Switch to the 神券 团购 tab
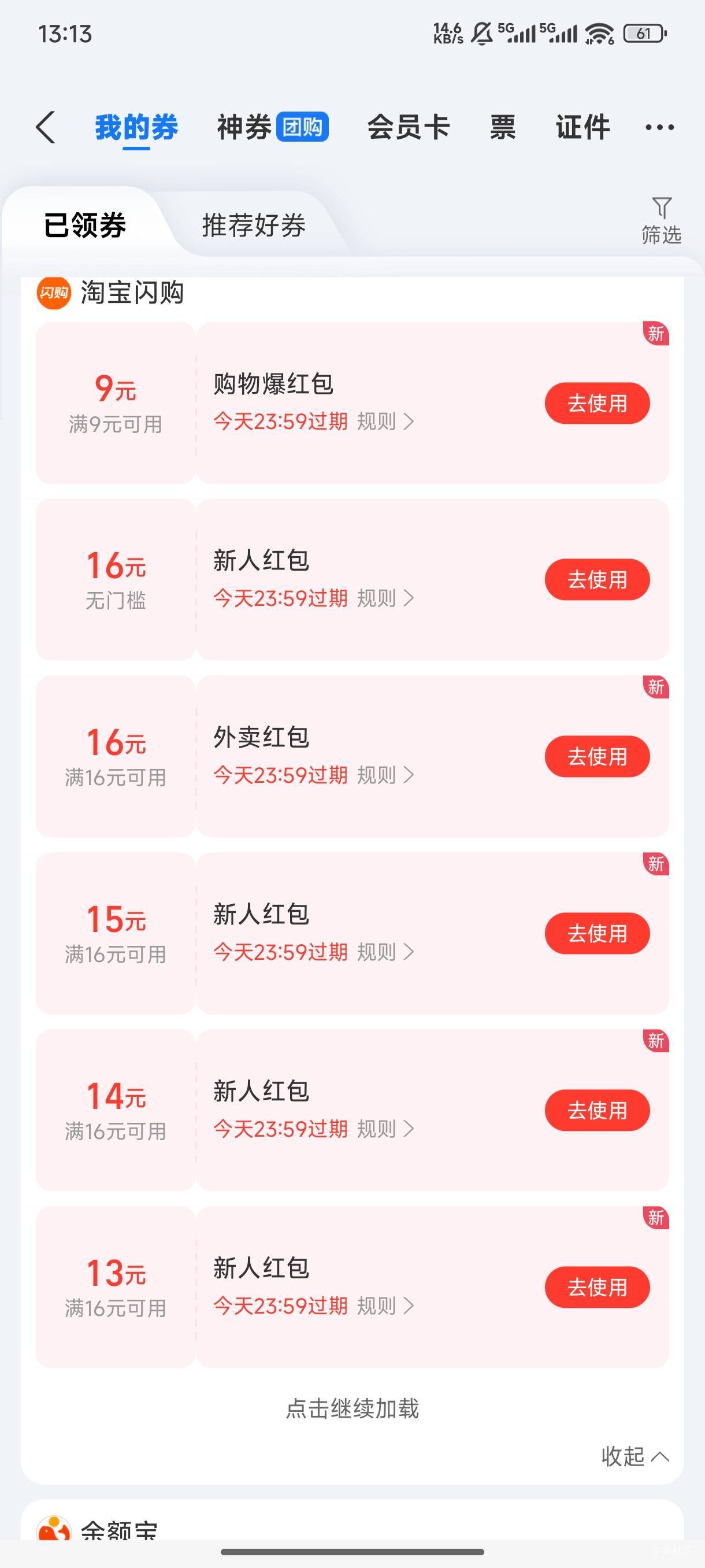Screen dimensions: 705x1568 click(x=273, y=128)
